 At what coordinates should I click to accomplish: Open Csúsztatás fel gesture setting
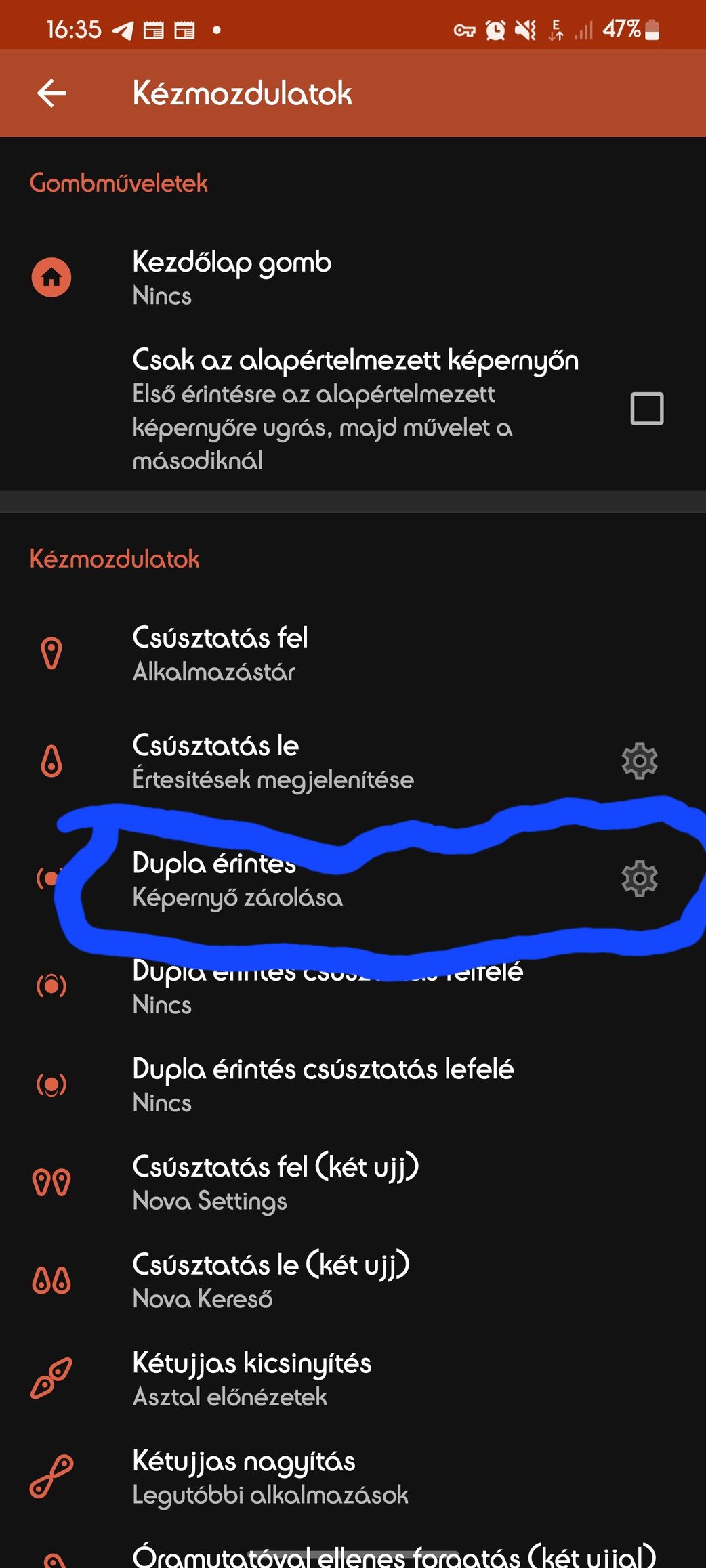tap(353, 654)
